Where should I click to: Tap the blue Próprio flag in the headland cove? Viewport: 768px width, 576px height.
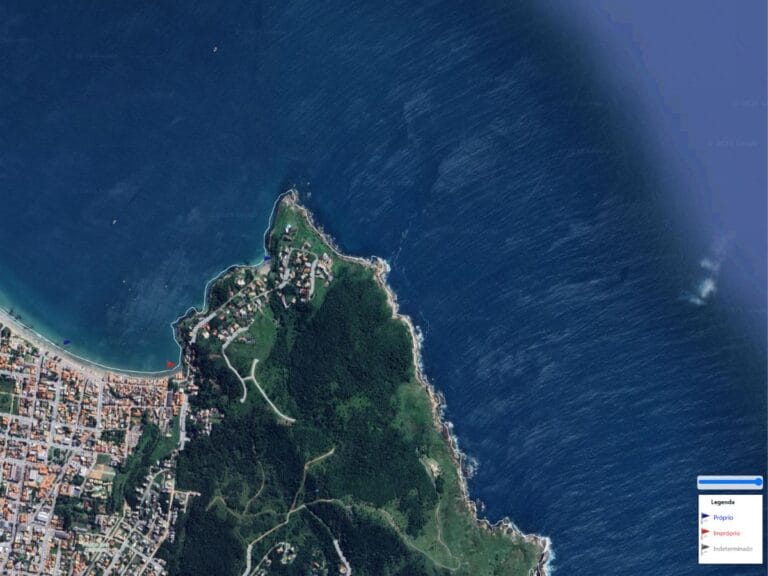point(267,258)
